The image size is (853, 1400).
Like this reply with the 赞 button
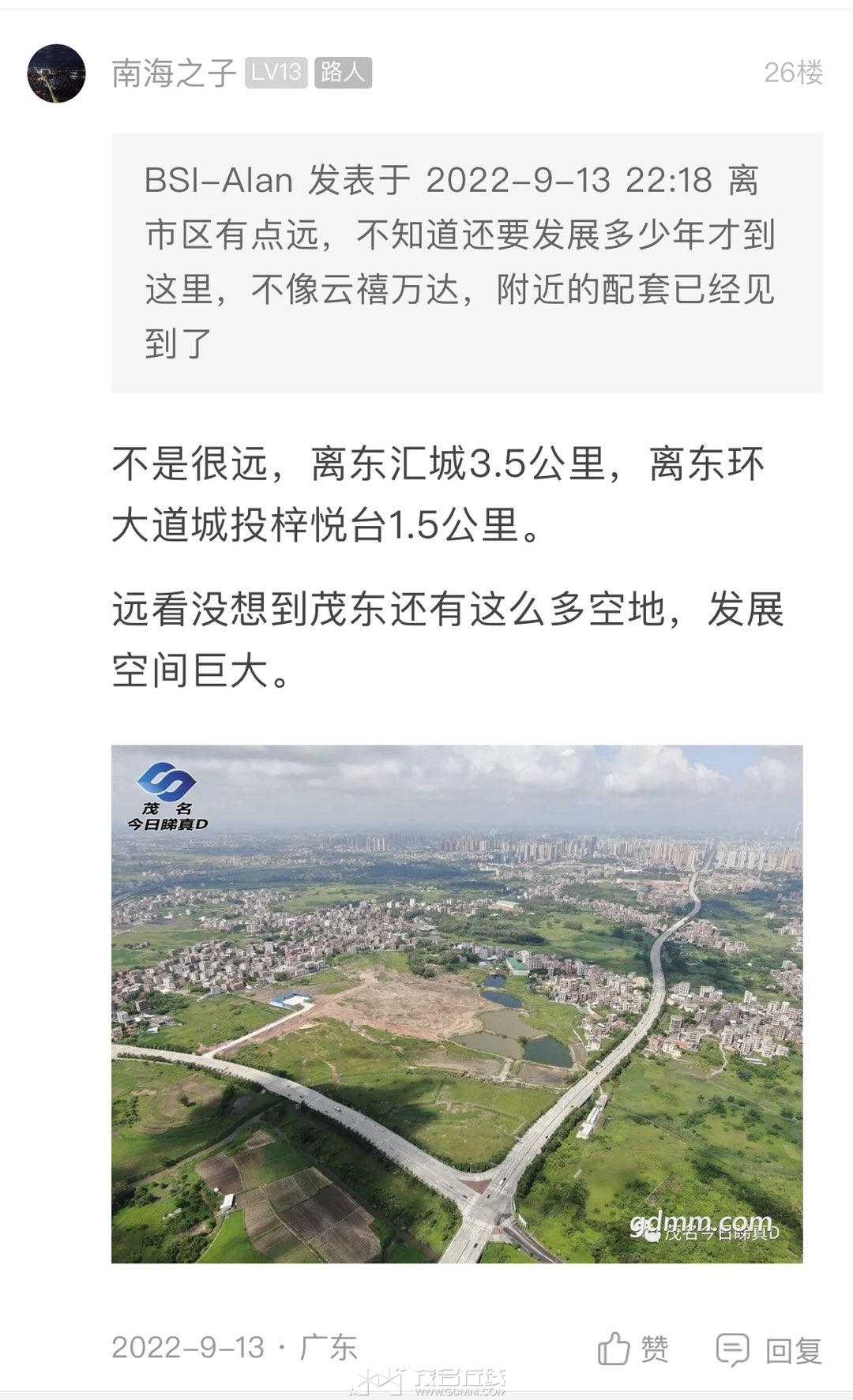[x=633, y=1349]
